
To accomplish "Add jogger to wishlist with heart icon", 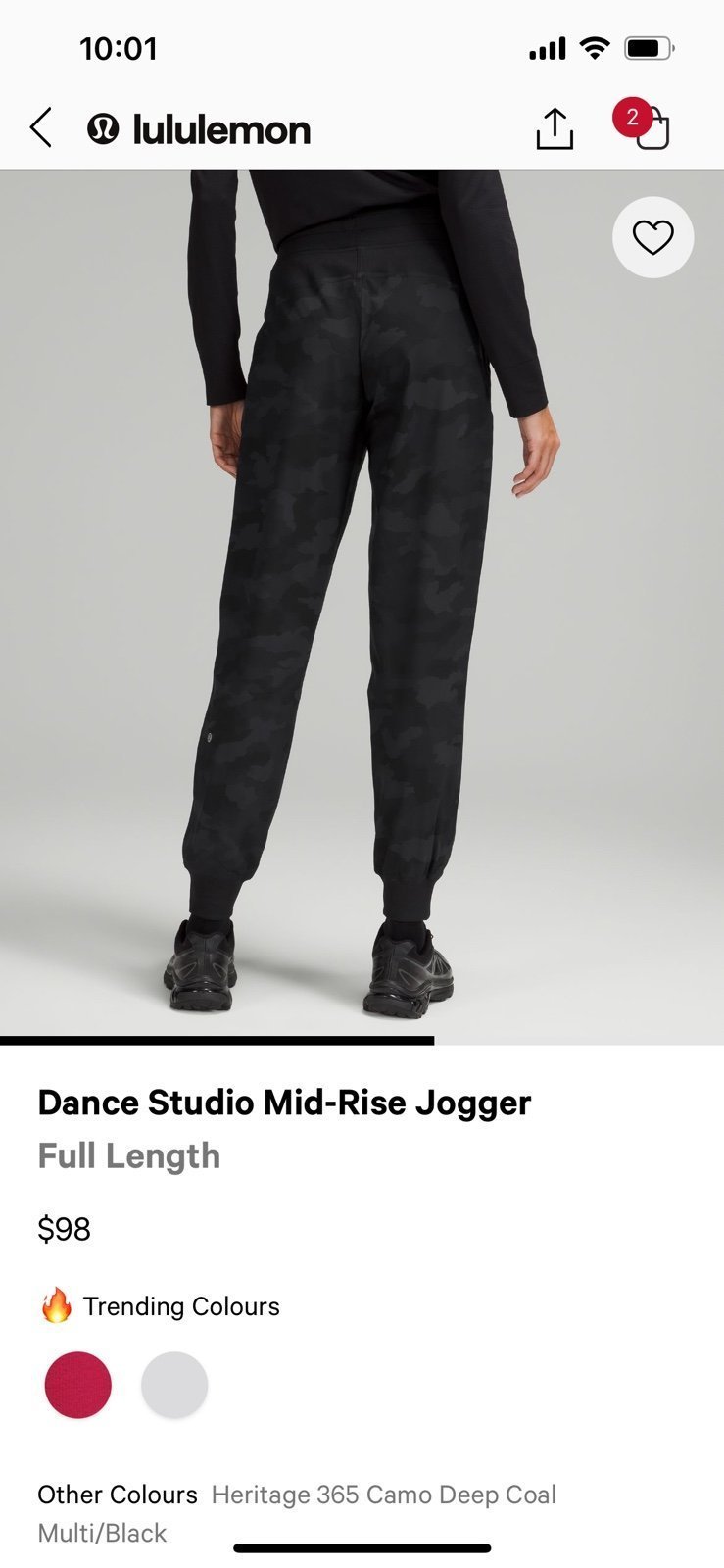I will click(652, 237).
